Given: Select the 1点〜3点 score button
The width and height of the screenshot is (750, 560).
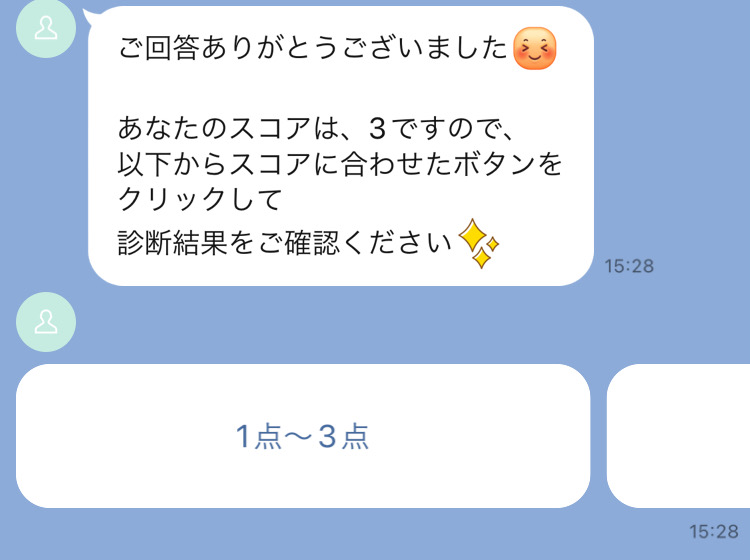Looking at the screenshot, I should tap(302, 437).
